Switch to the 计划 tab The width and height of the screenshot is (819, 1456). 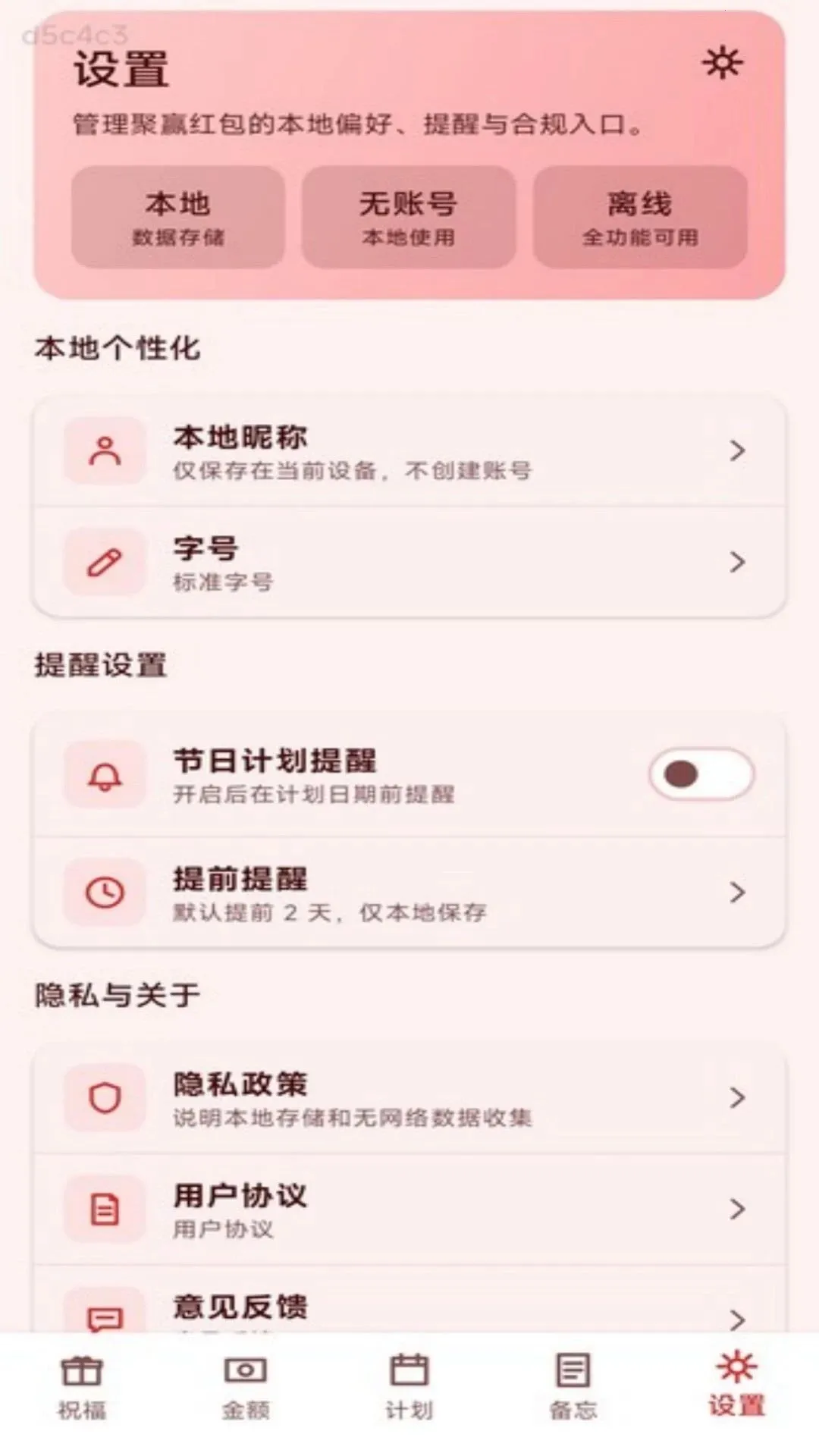[x=409, y=1388]
